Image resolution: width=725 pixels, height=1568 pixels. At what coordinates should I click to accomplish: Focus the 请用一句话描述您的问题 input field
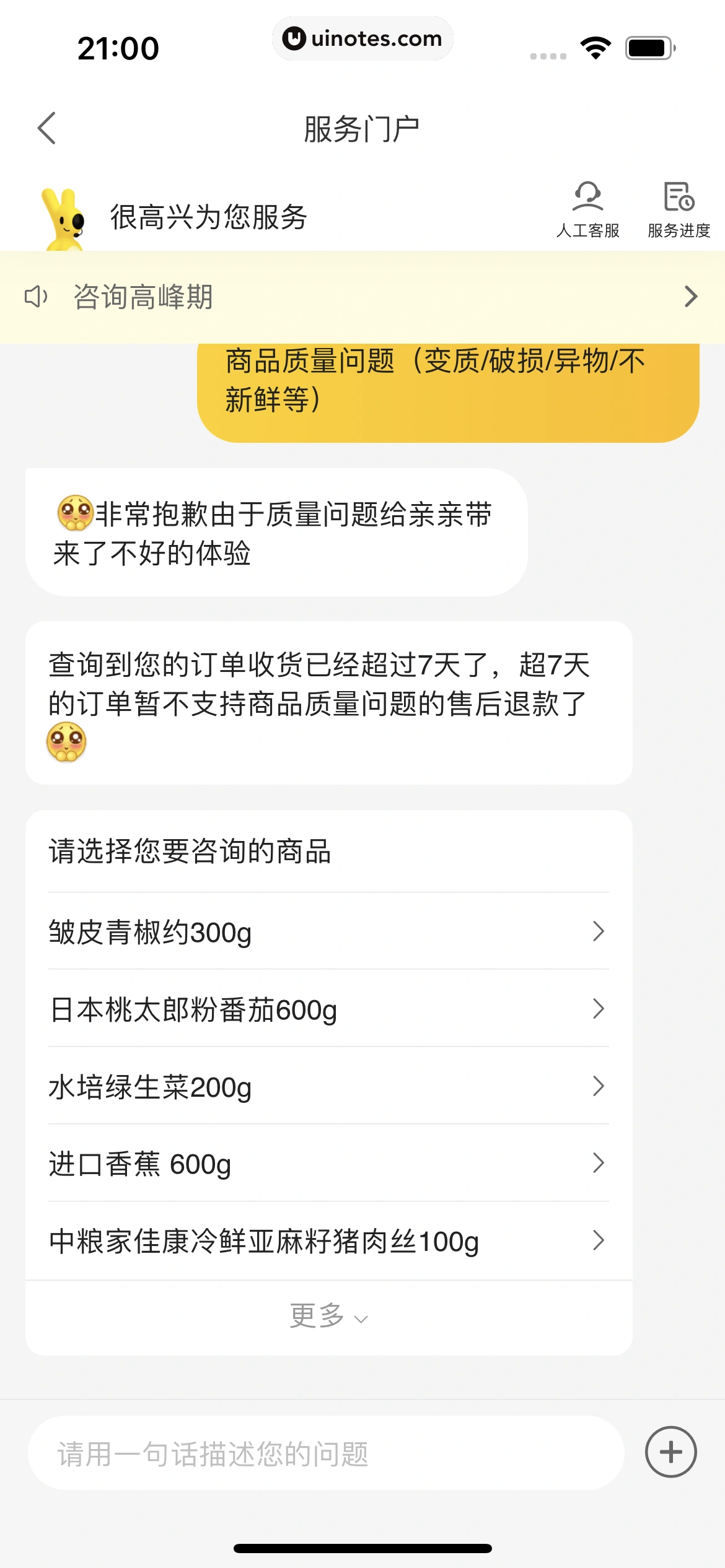tap(325, 1453)
